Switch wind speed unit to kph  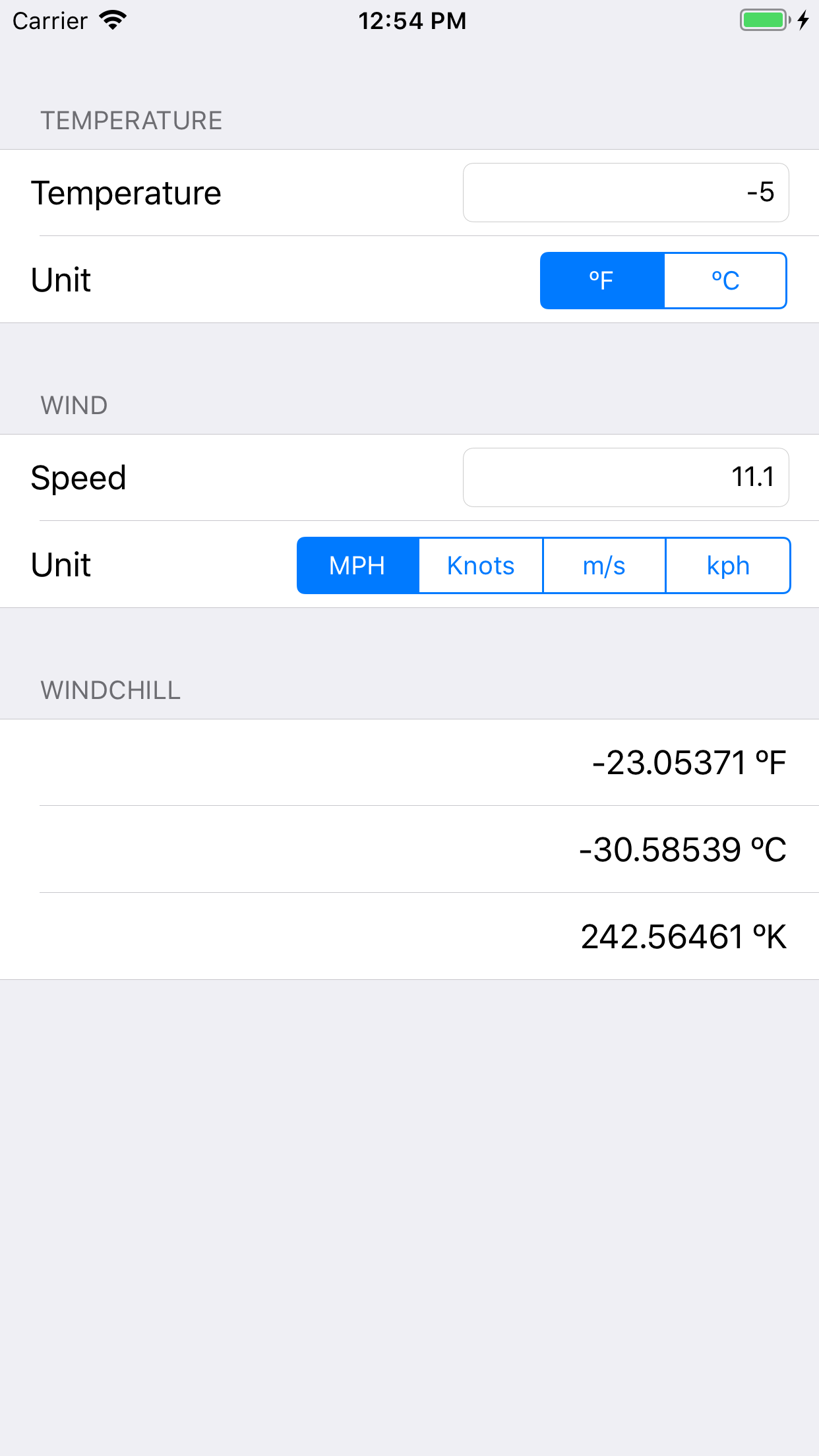[x=728, y=565]
